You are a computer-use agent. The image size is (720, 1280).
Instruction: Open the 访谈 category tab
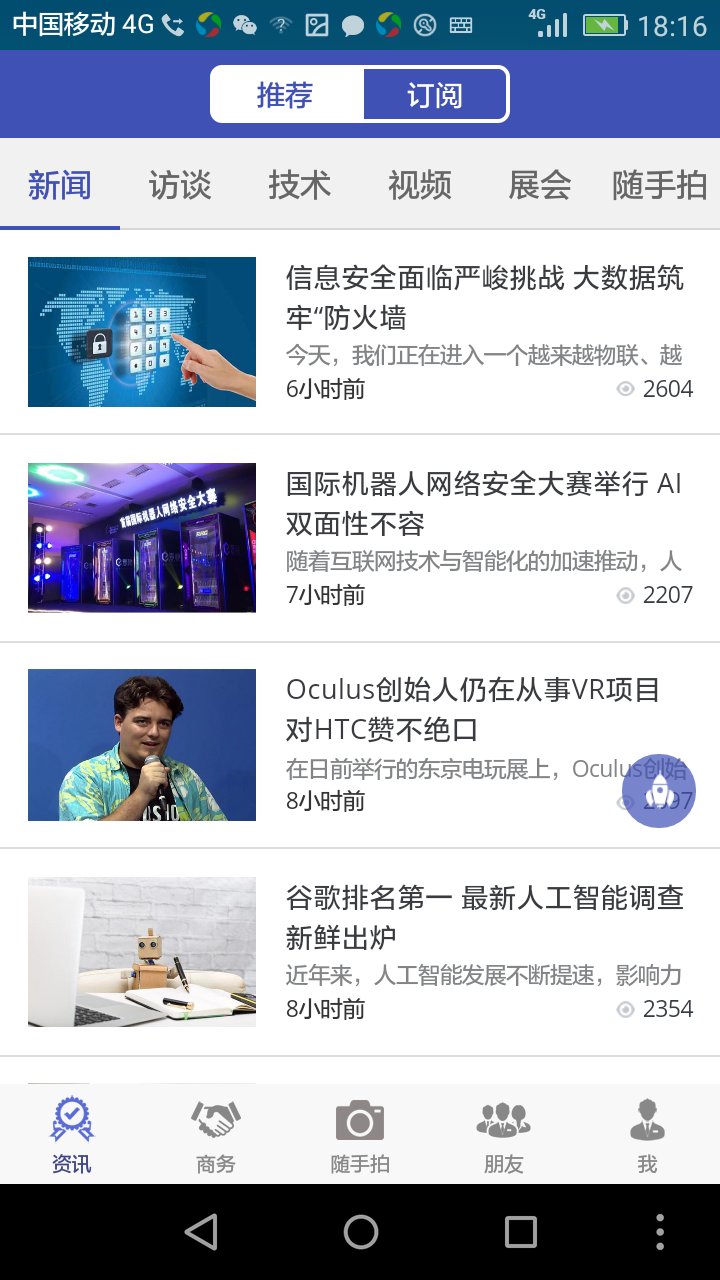pyautogui.click(x=180, y=185)
